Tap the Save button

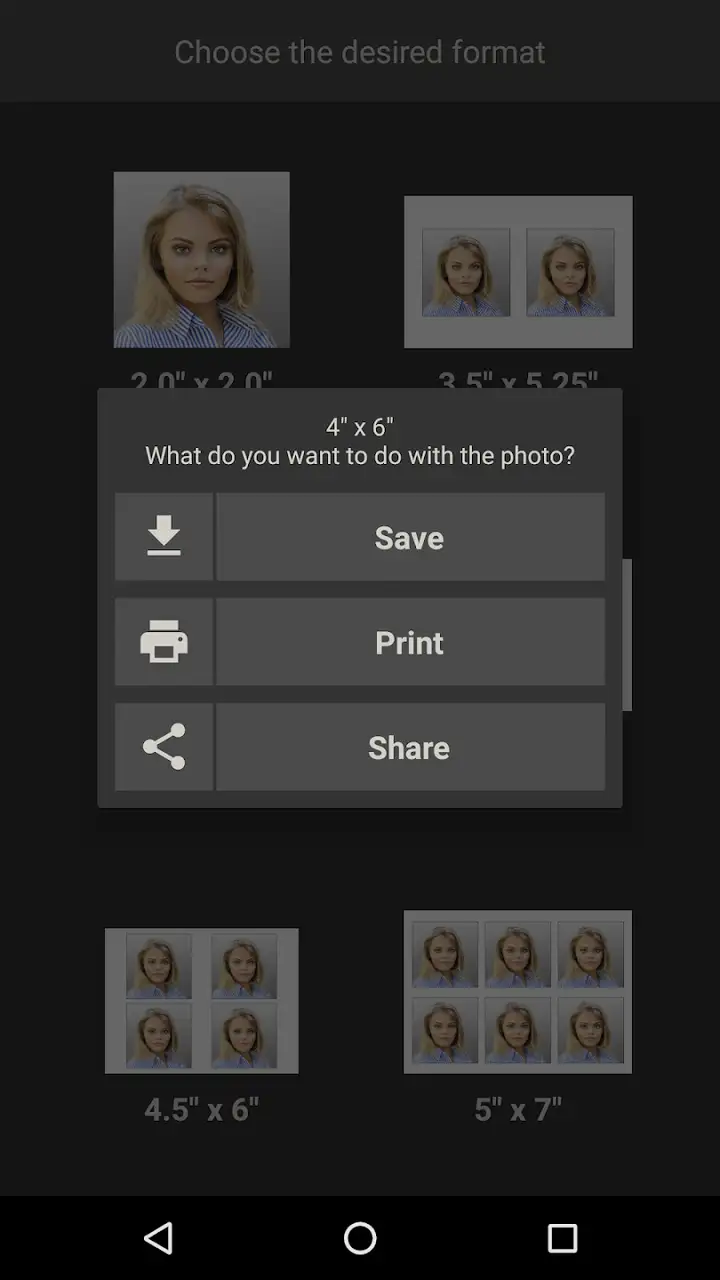pos(410,537)
